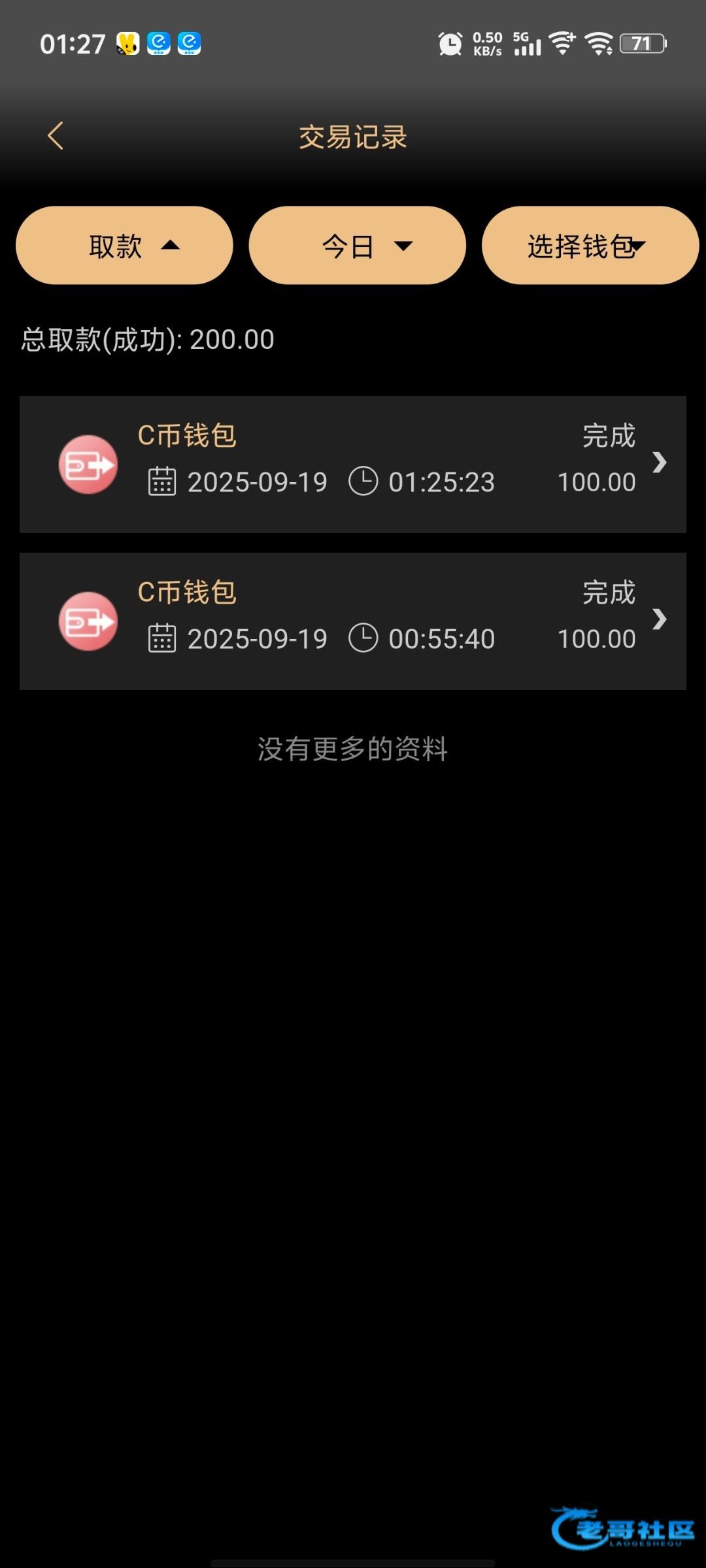Screen dimensions: 706x1568
Task: Go back from 交易记录 screen
Action: click(56, 136)
